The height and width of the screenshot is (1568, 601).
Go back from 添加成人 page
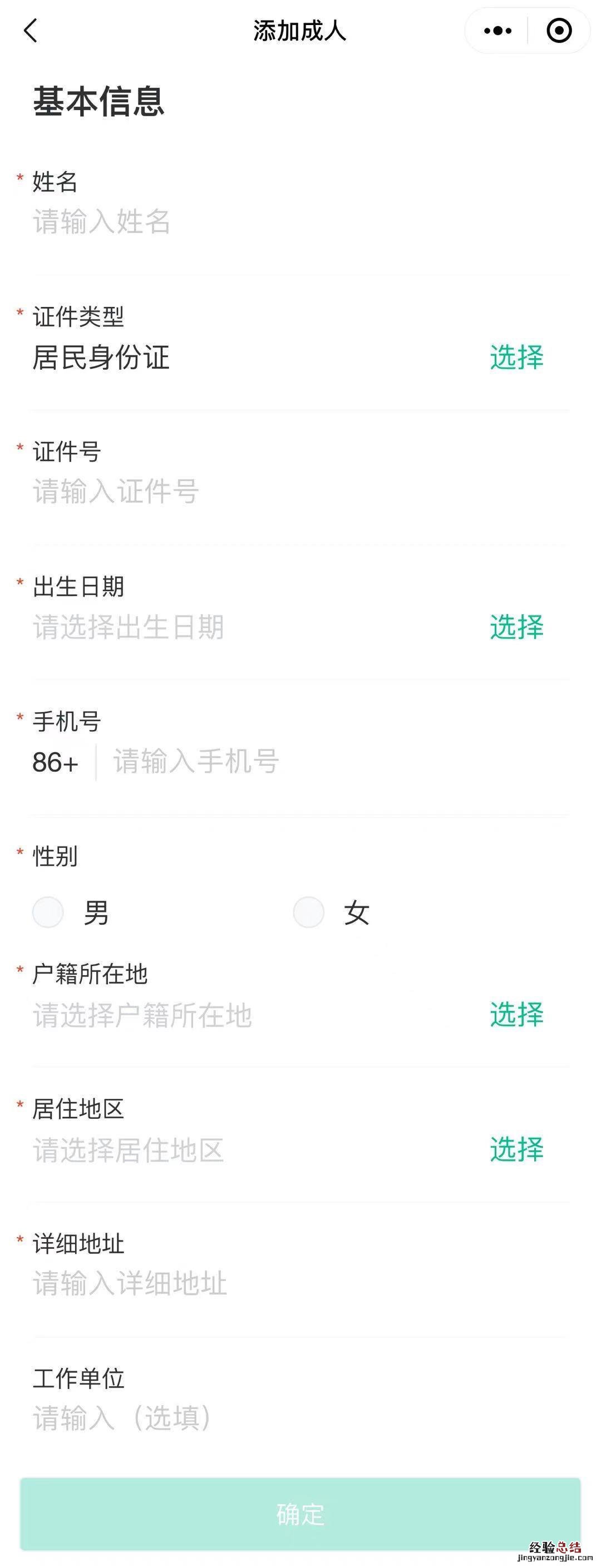(x=31, y=31)
